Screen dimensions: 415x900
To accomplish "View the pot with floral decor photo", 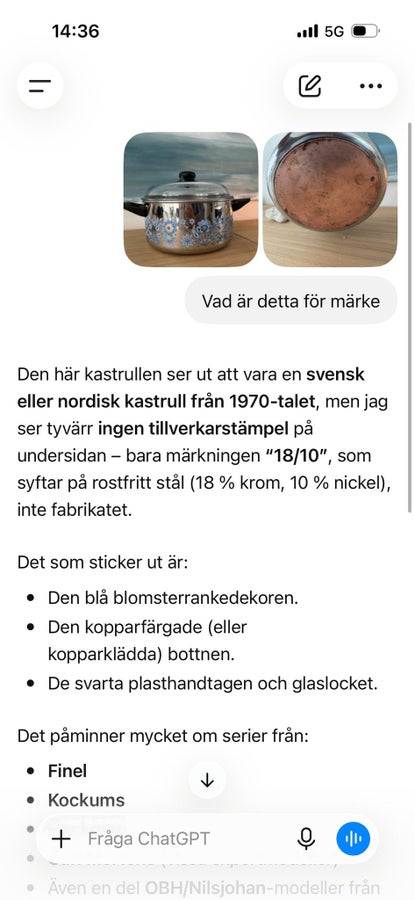I will (191, 199).
